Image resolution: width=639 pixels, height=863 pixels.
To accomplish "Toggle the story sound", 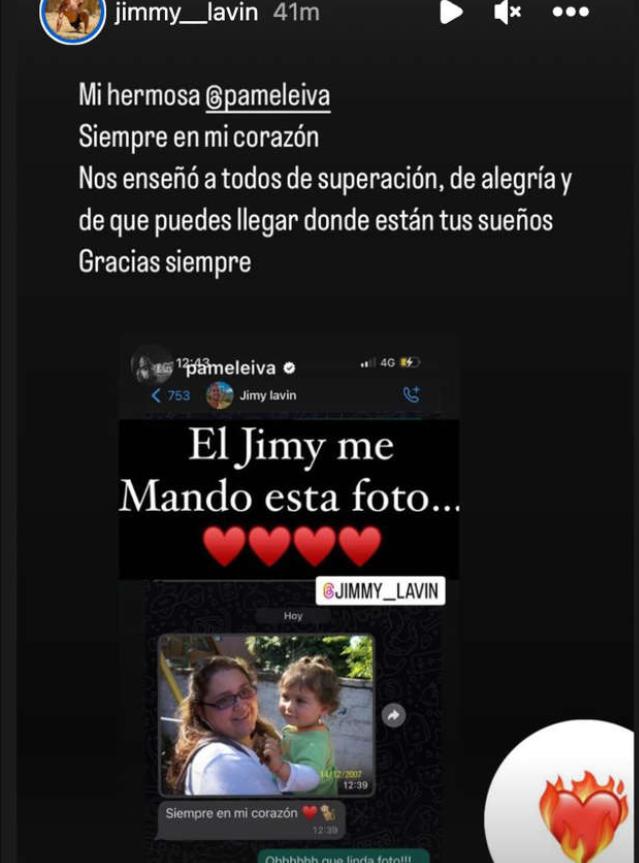I will click(x=509, y=12).
